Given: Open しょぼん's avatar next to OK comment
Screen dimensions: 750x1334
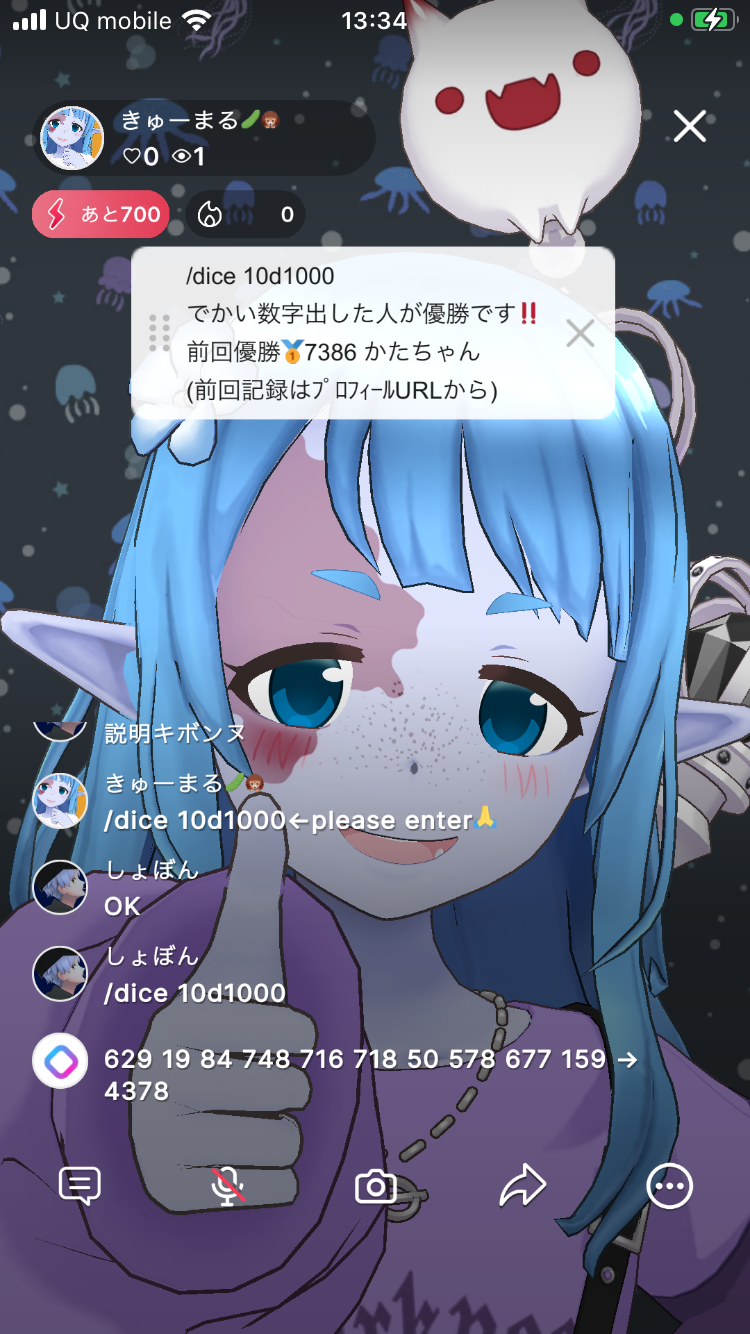Looking at the screenshot, I should pyautogui.click(x=60, y=887).
